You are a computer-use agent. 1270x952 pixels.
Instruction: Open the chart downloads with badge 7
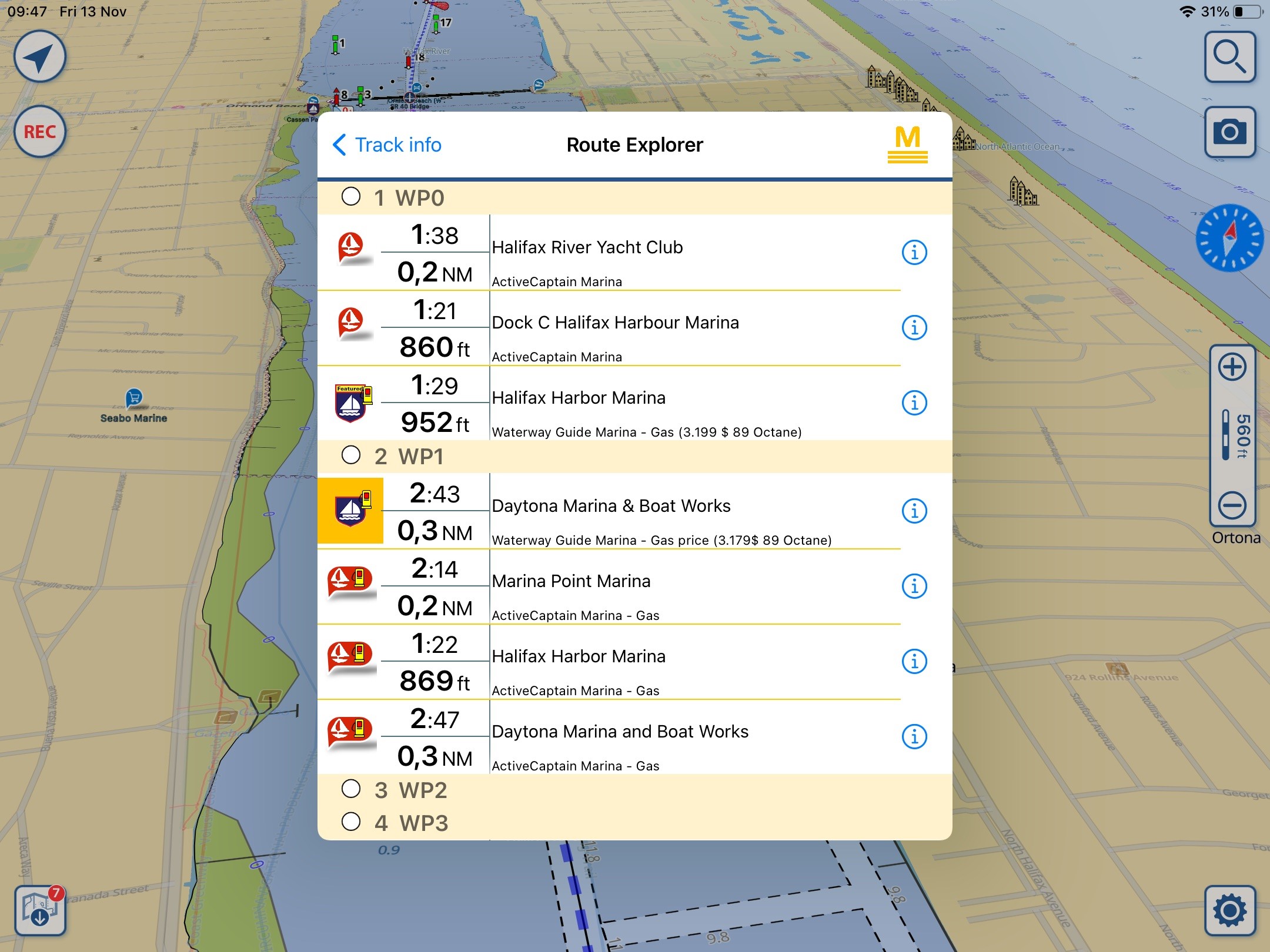pos(40,910)
